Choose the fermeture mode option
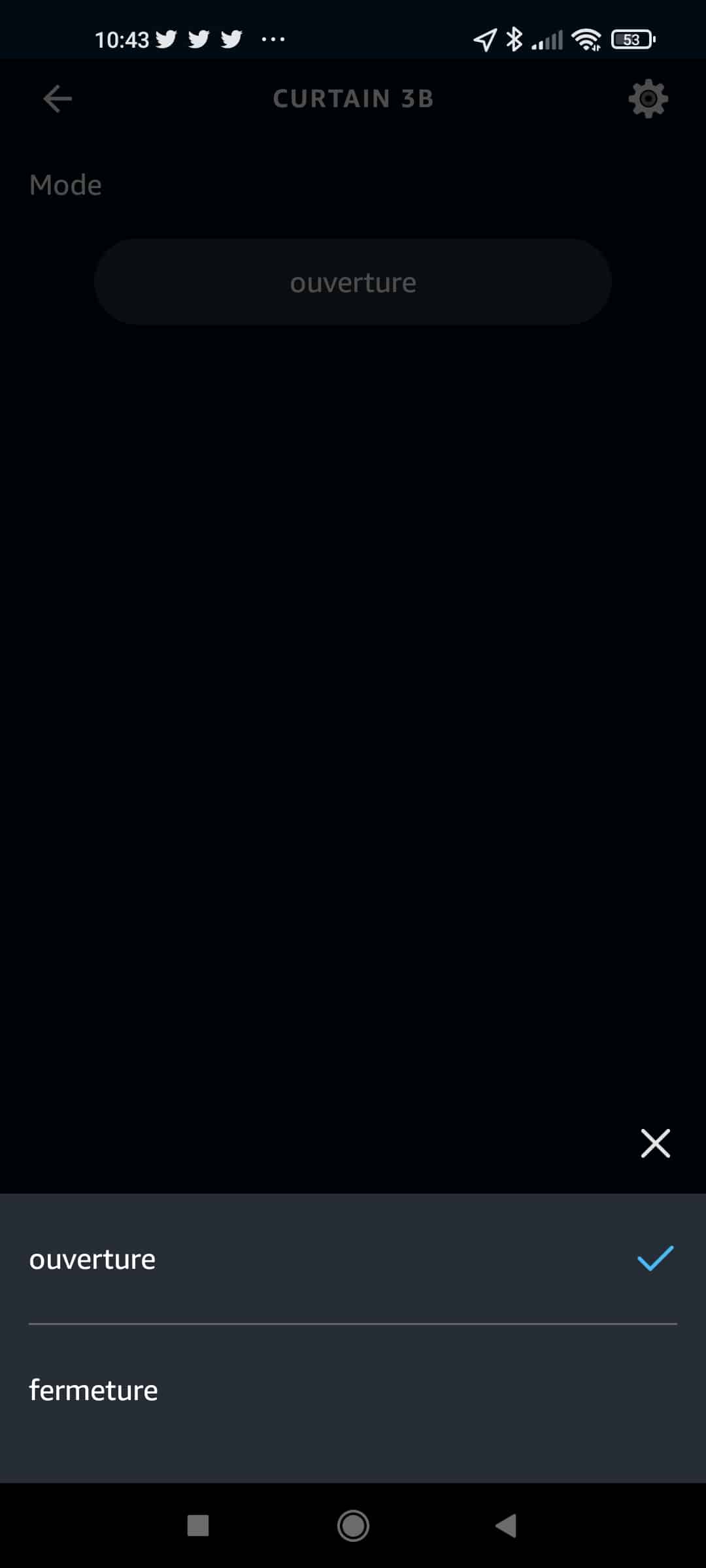This screenshot has width=706, height=1568. (x=353, y=1390)
